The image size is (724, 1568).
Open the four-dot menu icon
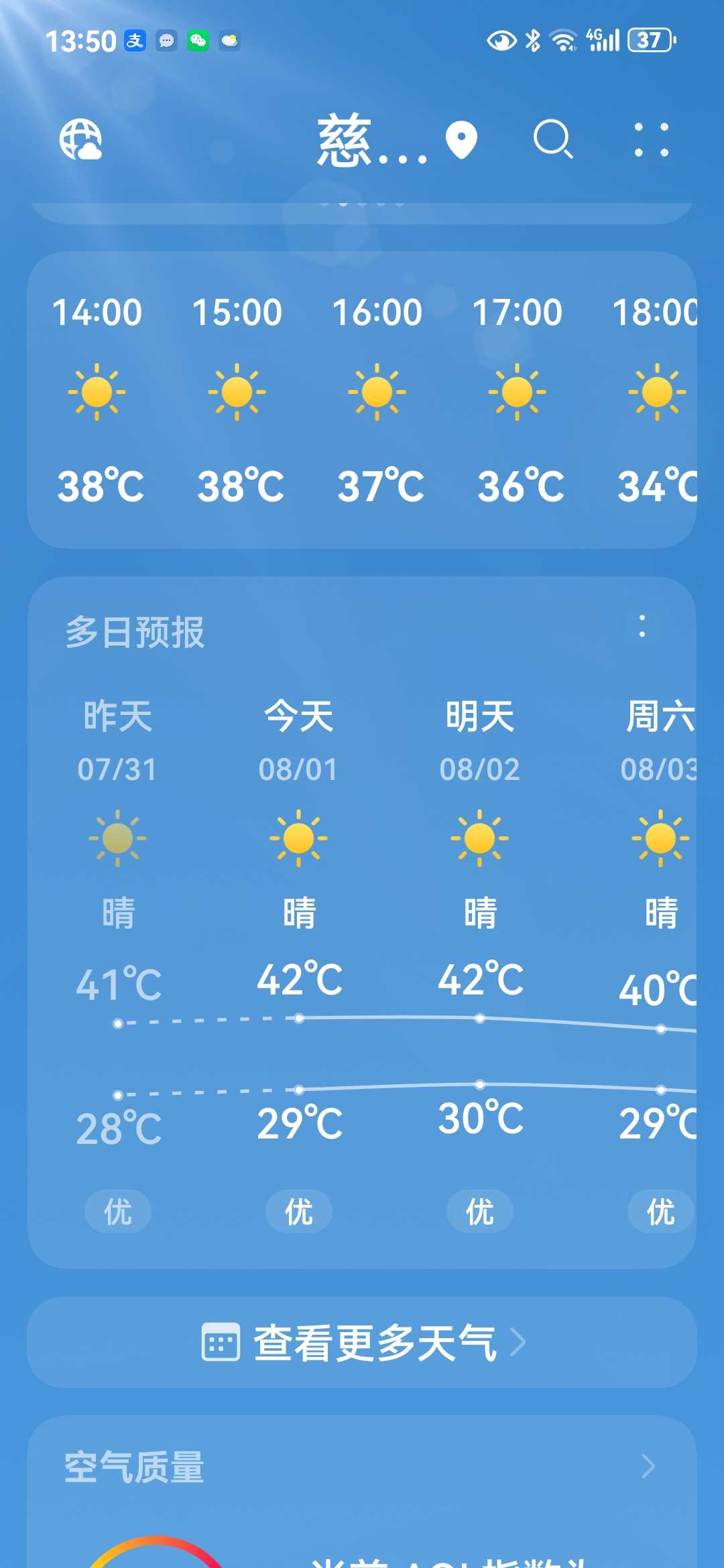tap(652, 139)
